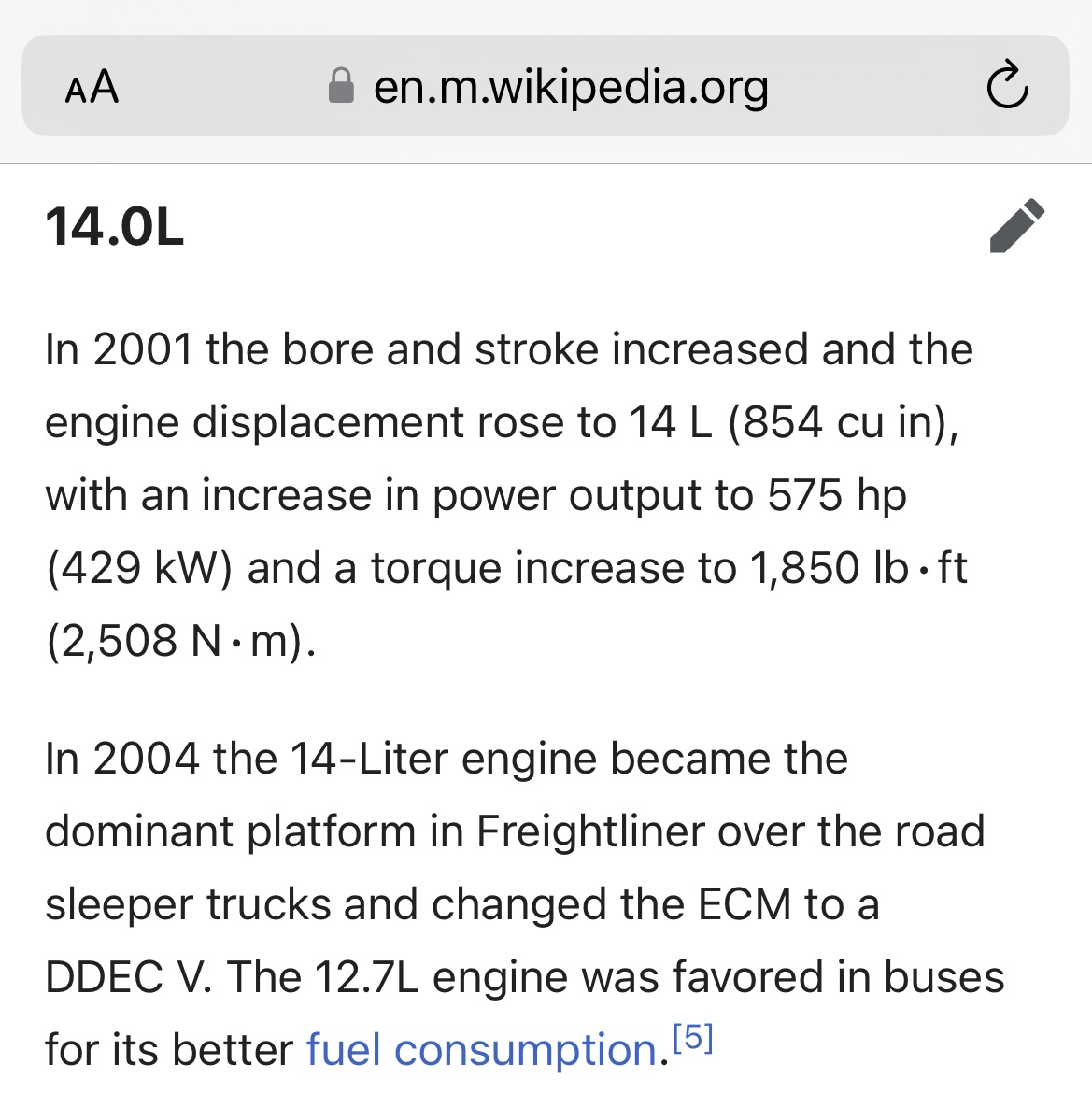Reload the Wikipedia page
This screenshot has height=1108, width=1092.
click(1007, 86)
